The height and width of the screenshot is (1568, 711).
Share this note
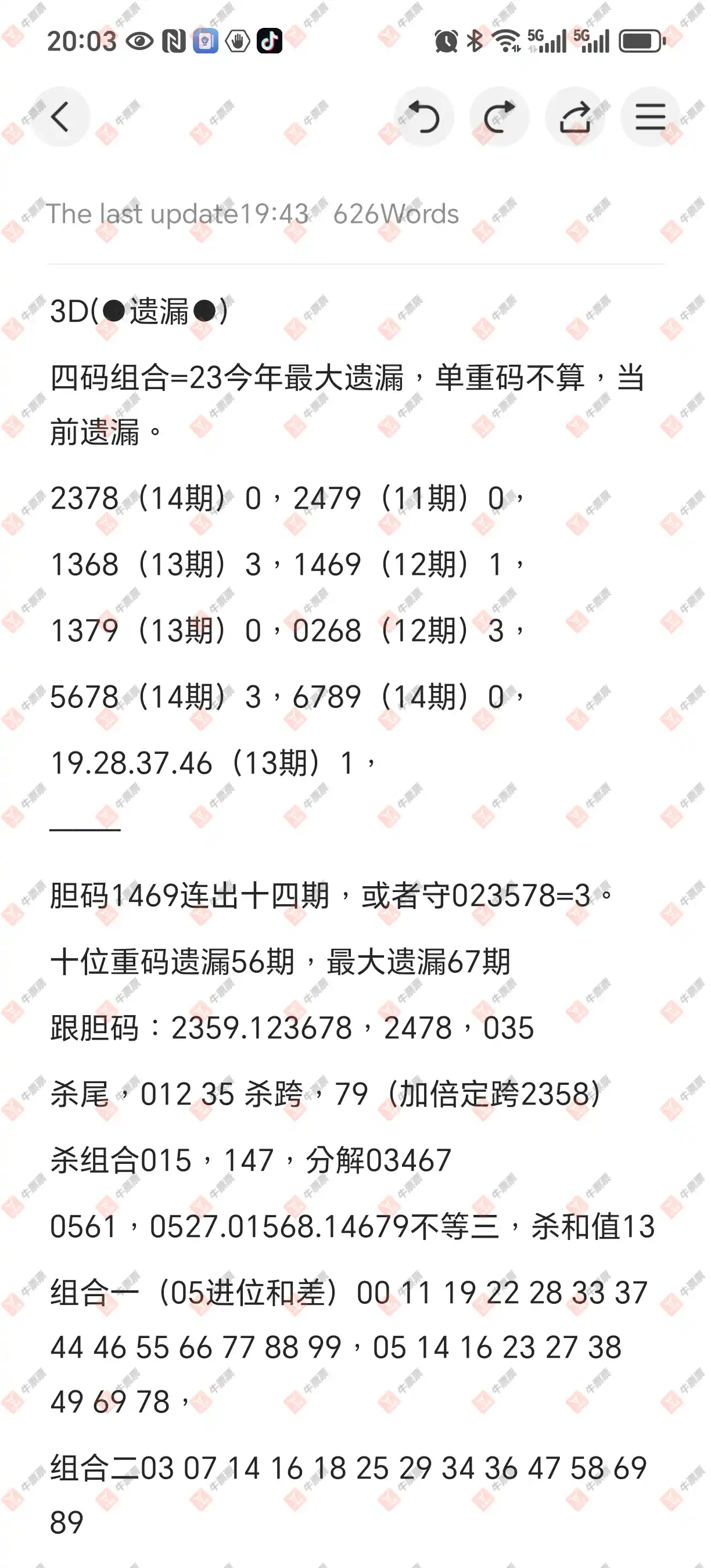coord(574,117)
